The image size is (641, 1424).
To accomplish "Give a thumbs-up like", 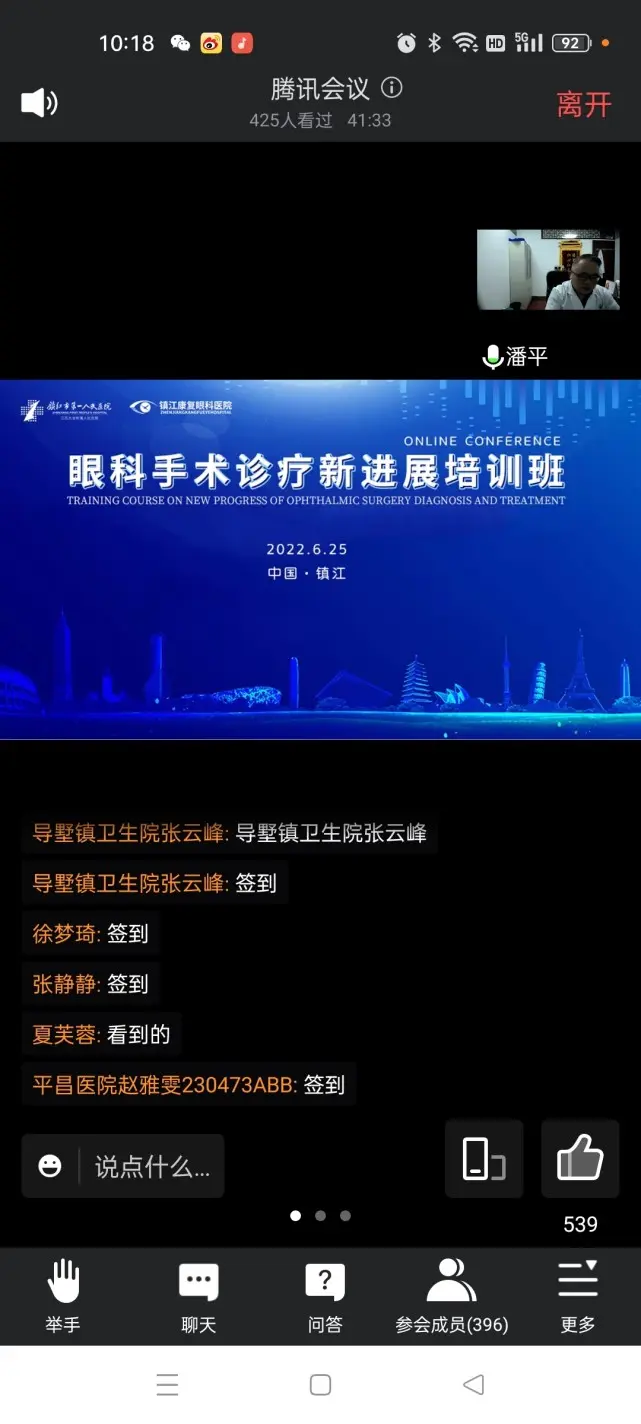I will [x=580, y=1159].
